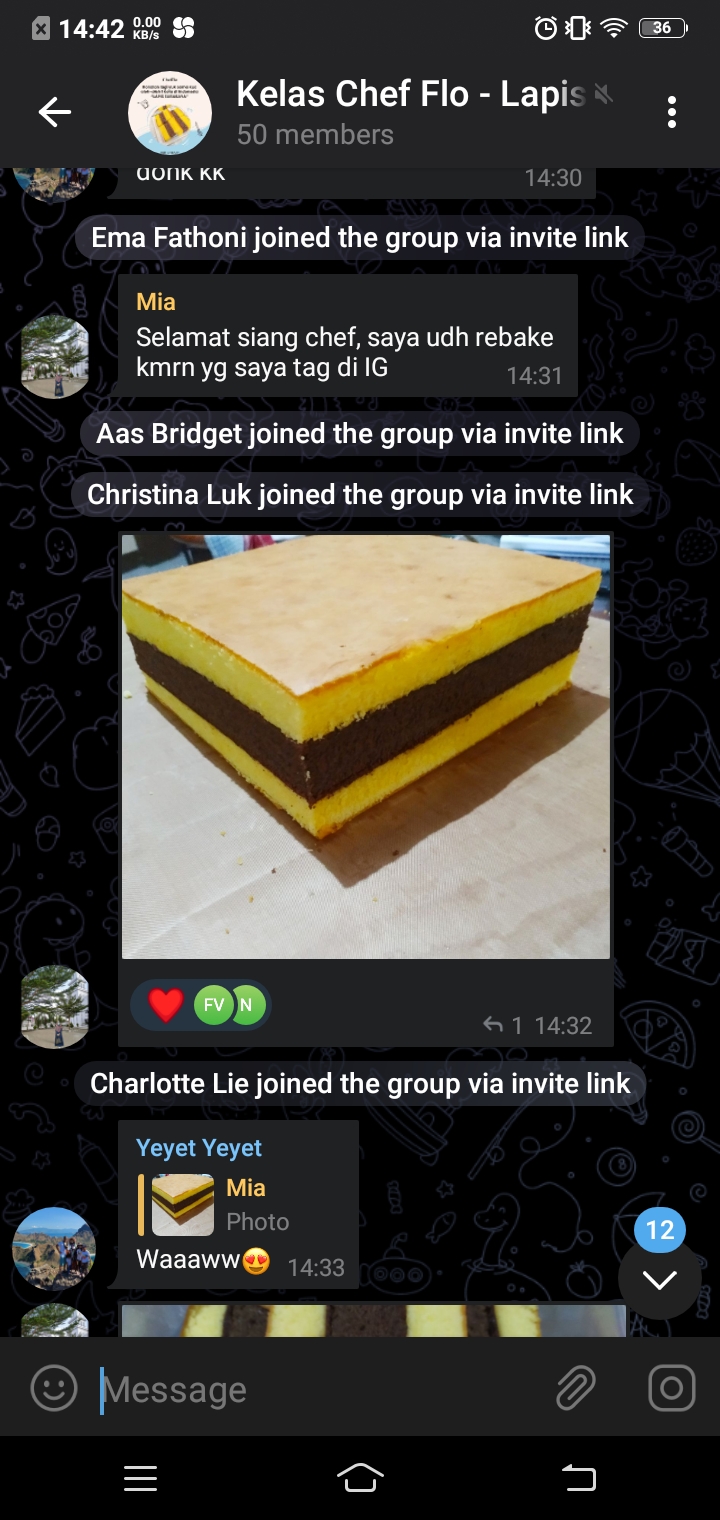The image size is (720, 1520).
Task: View the 1 reply on cake photo
Action: tap(503, 1025)
